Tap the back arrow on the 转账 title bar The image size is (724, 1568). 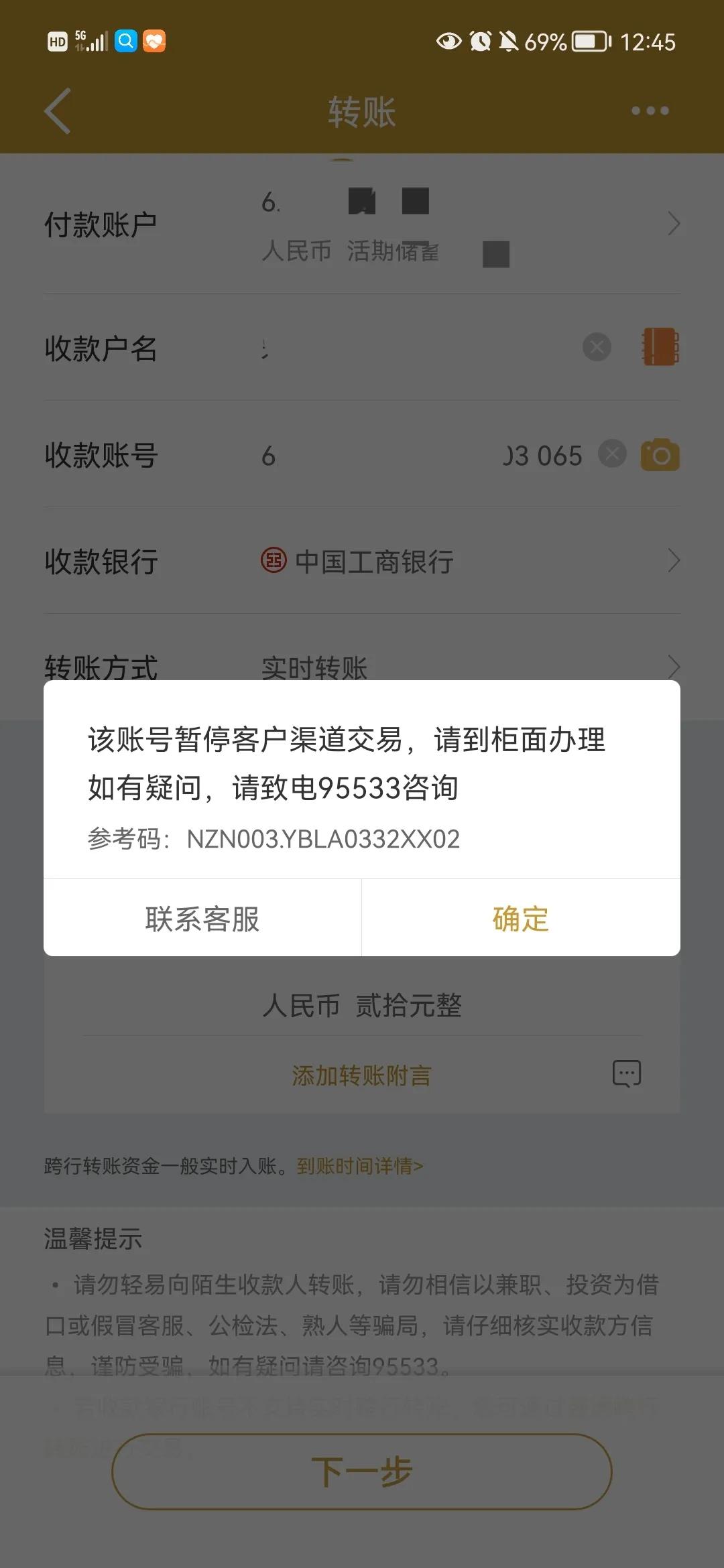pyautogui.click(x=57, y=111)
